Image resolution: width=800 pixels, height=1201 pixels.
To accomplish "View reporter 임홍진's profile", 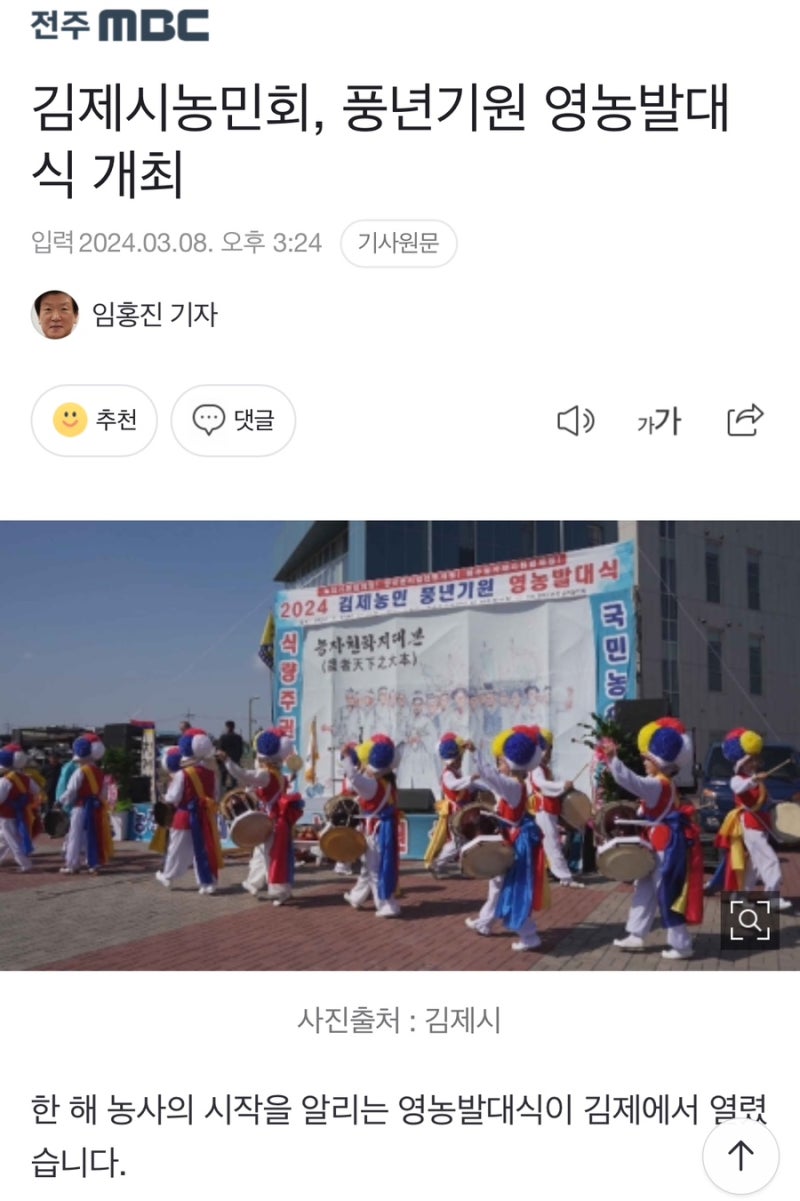I will tap(125, 315).
